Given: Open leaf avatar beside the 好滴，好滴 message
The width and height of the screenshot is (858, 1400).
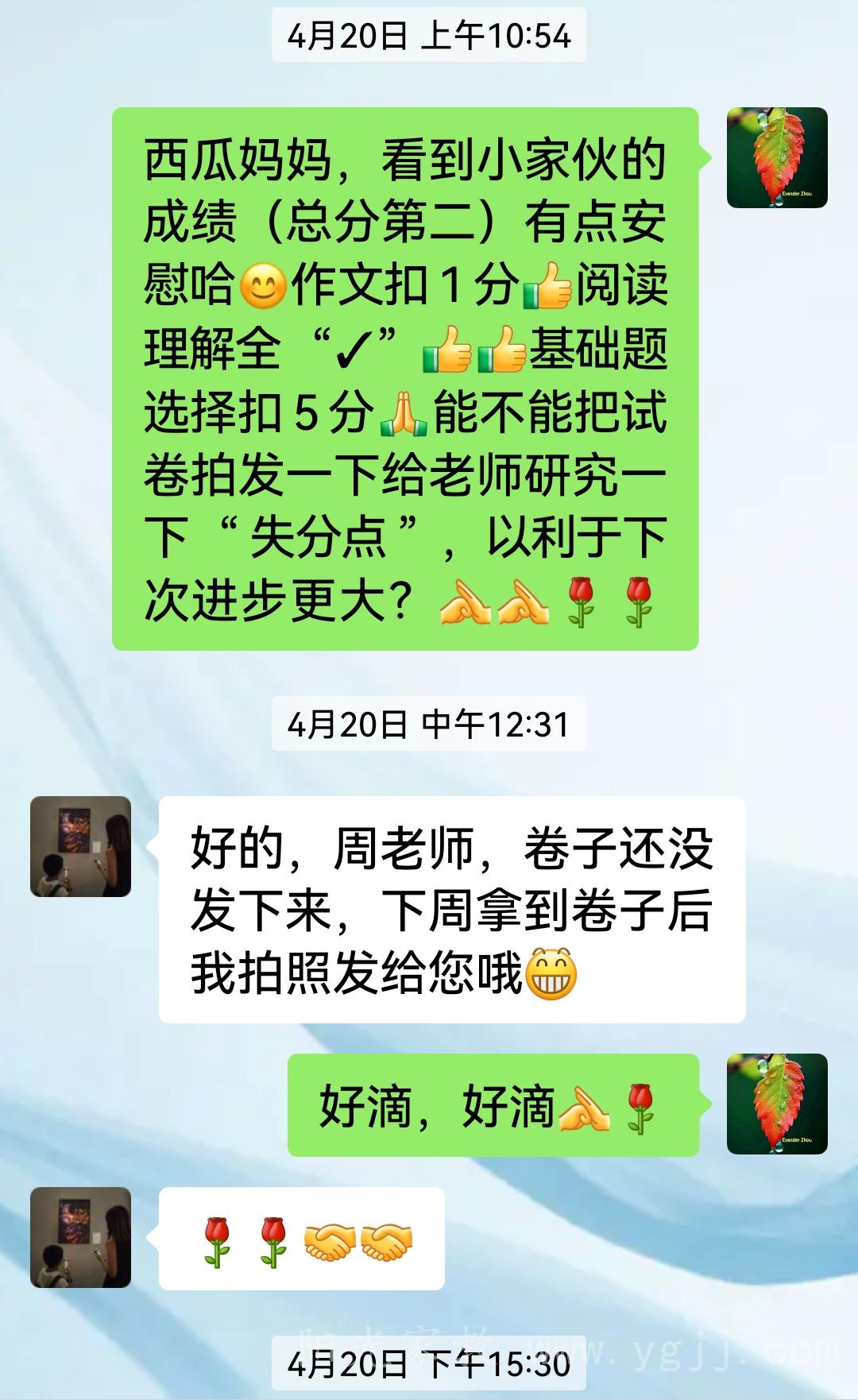Looking at the screenshot, I should (x=777, y=1104).
